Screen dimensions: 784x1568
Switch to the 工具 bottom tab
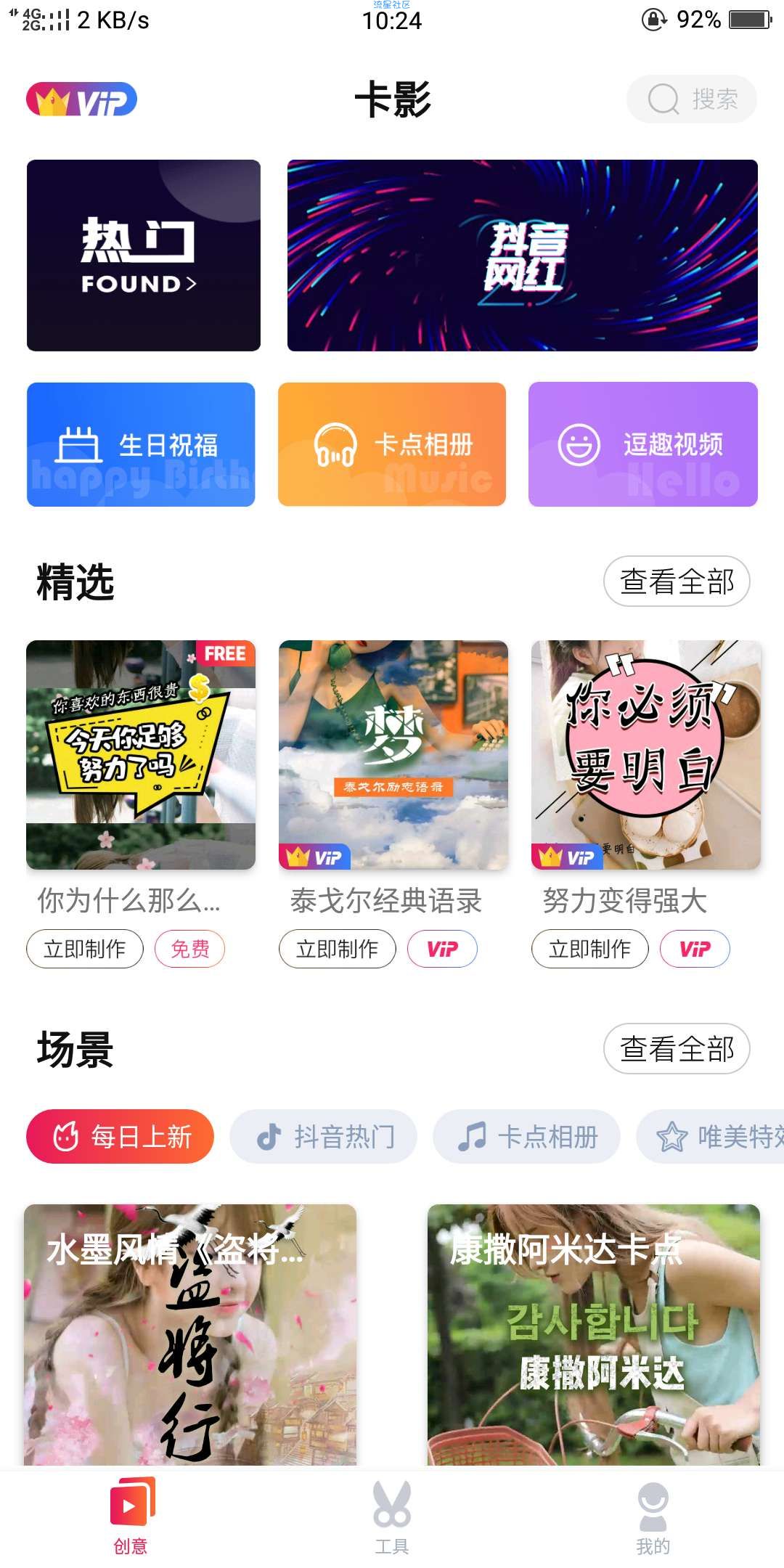coord(392,1517)
